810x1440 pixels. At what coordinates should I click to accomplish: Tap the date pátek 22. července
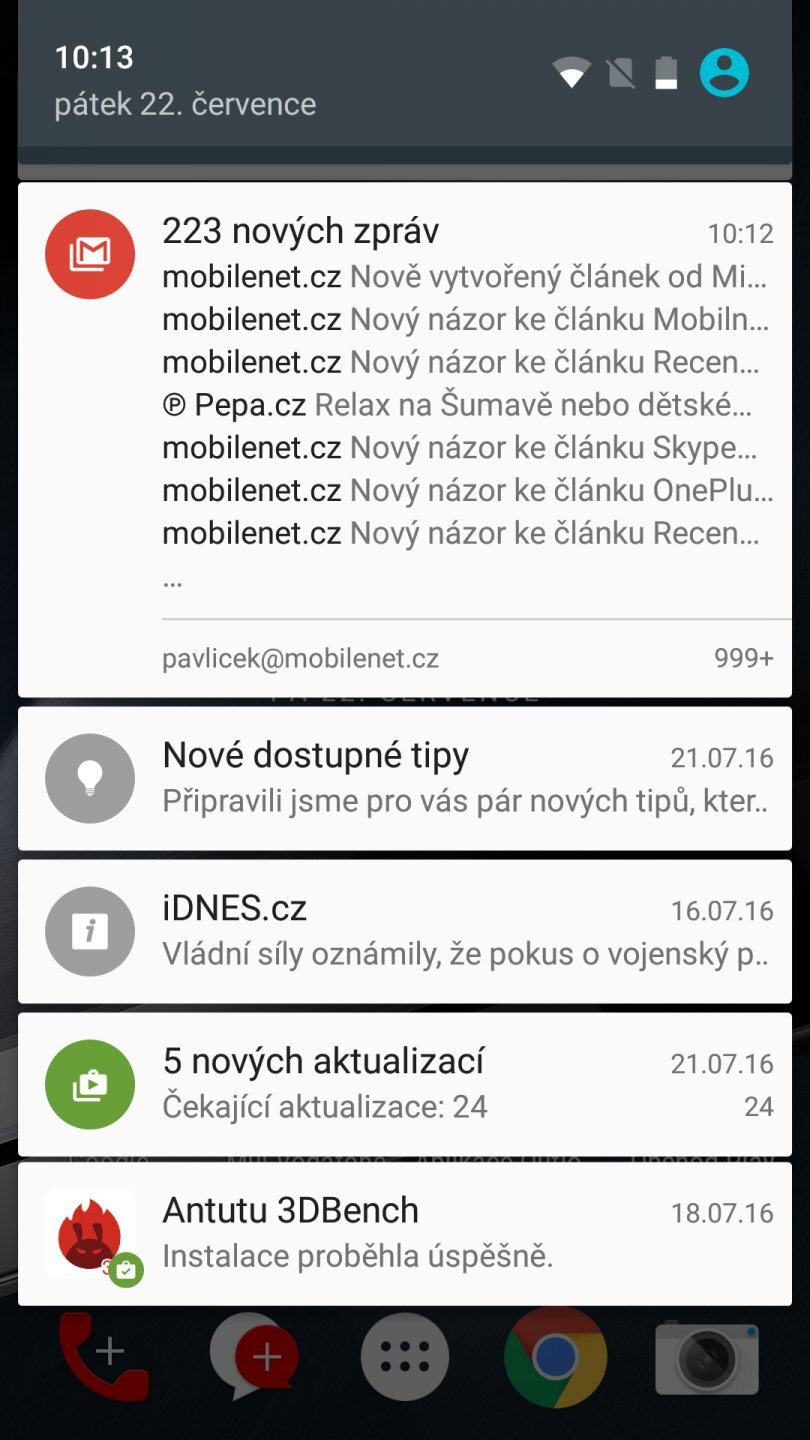184,103
